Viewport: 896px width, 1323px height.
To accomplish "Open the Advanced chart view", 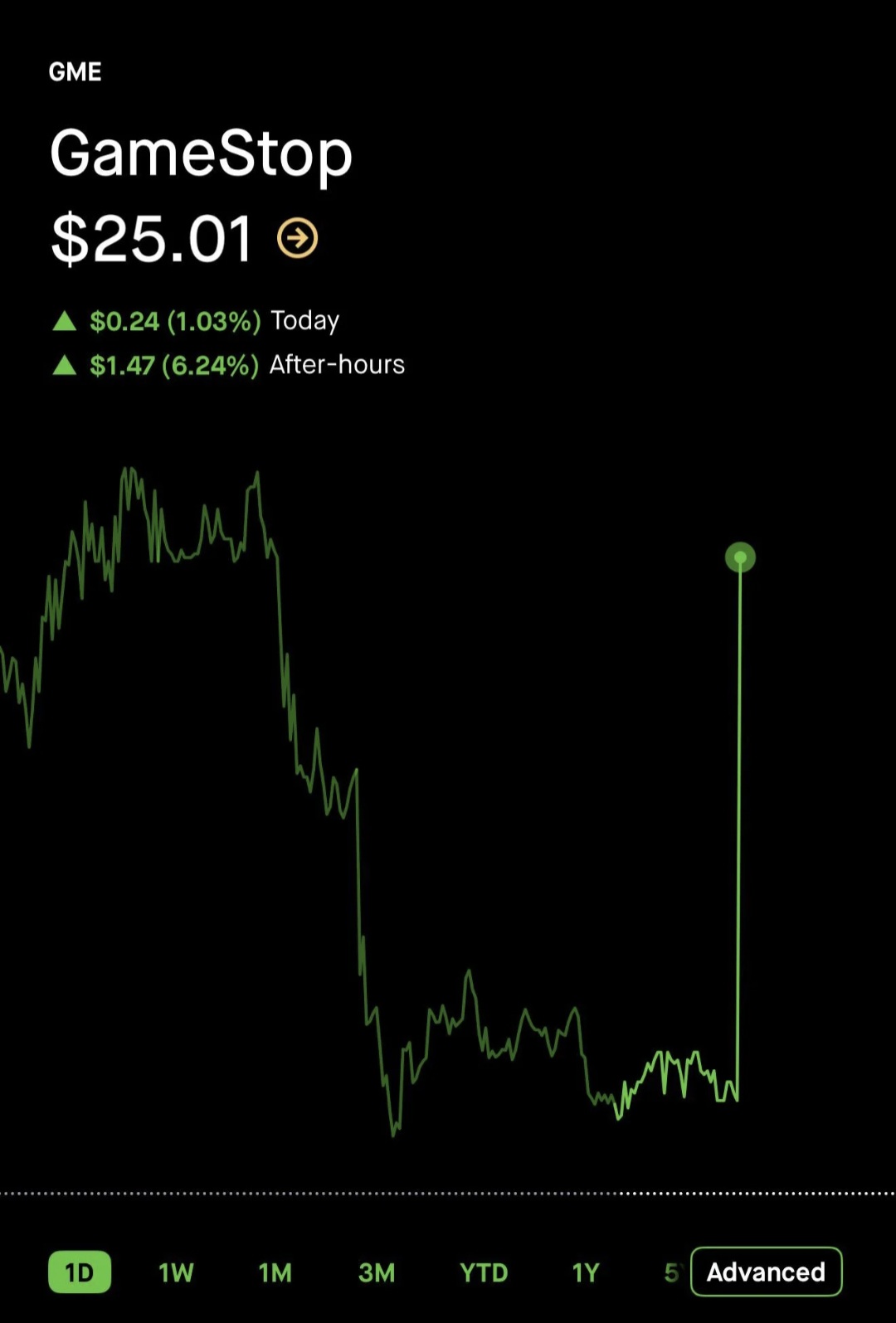I will point(766,1272).
